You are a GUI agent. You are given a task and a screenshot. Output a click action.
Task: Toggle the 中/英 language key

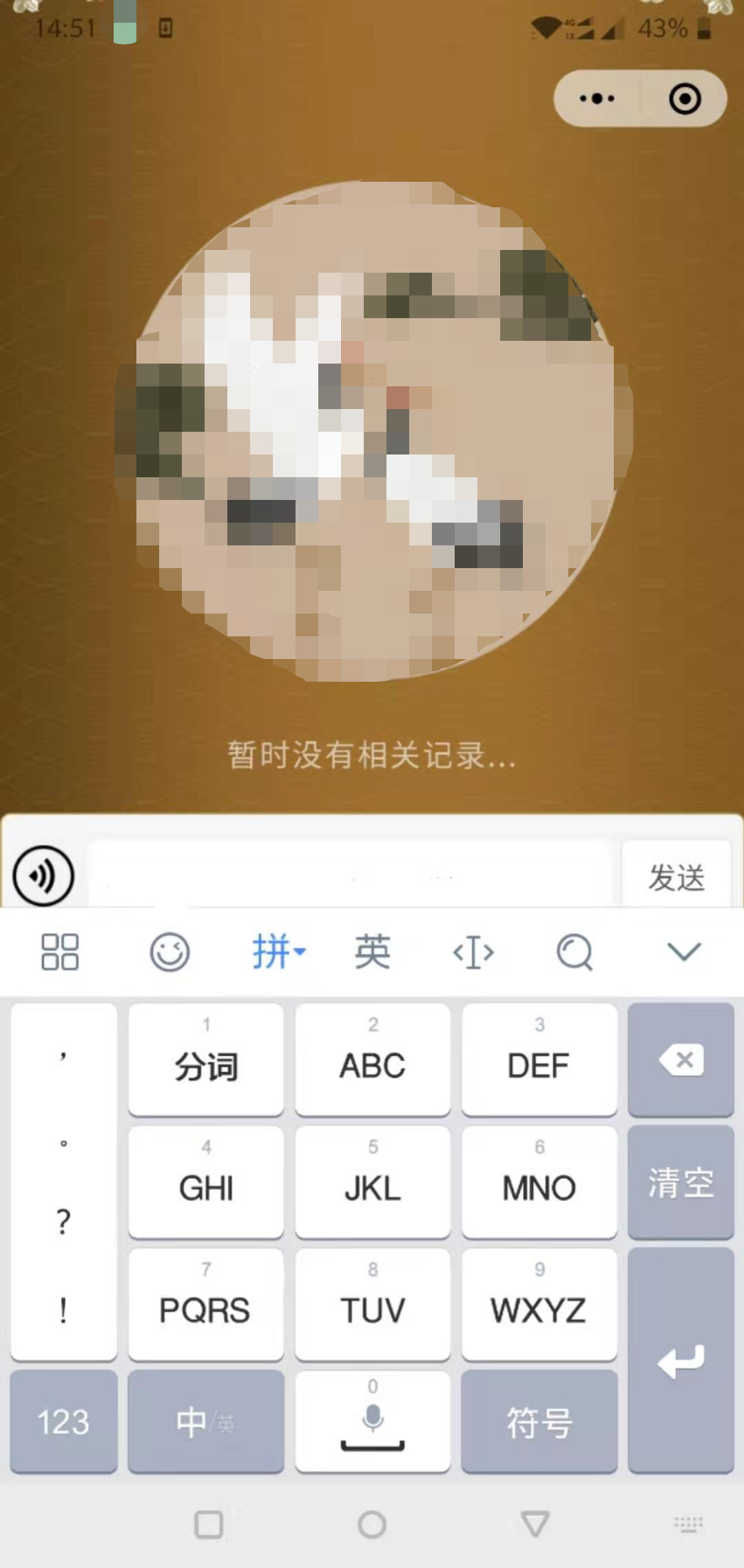205,1421
